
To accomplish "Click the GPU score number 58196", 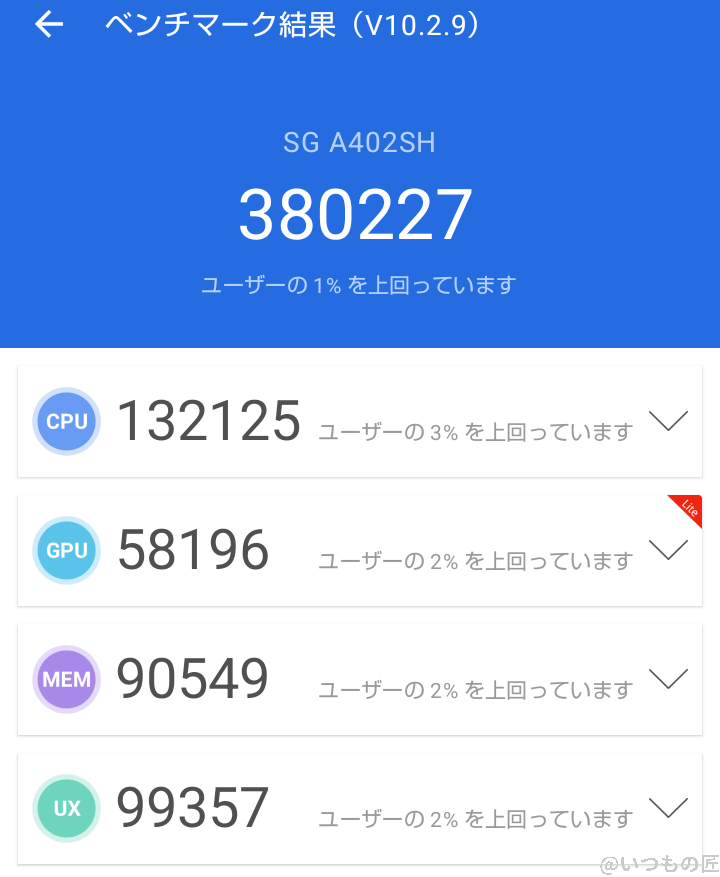I will 193,550.
